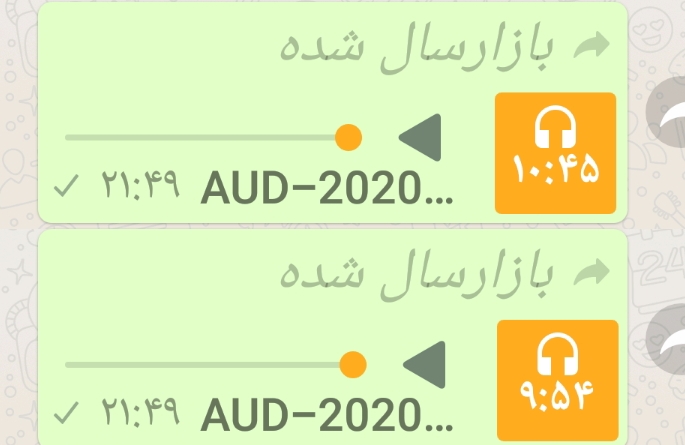Forward the 10:45 audio message
This screenshot has width=685, height=445.
[x=665, y=117]
